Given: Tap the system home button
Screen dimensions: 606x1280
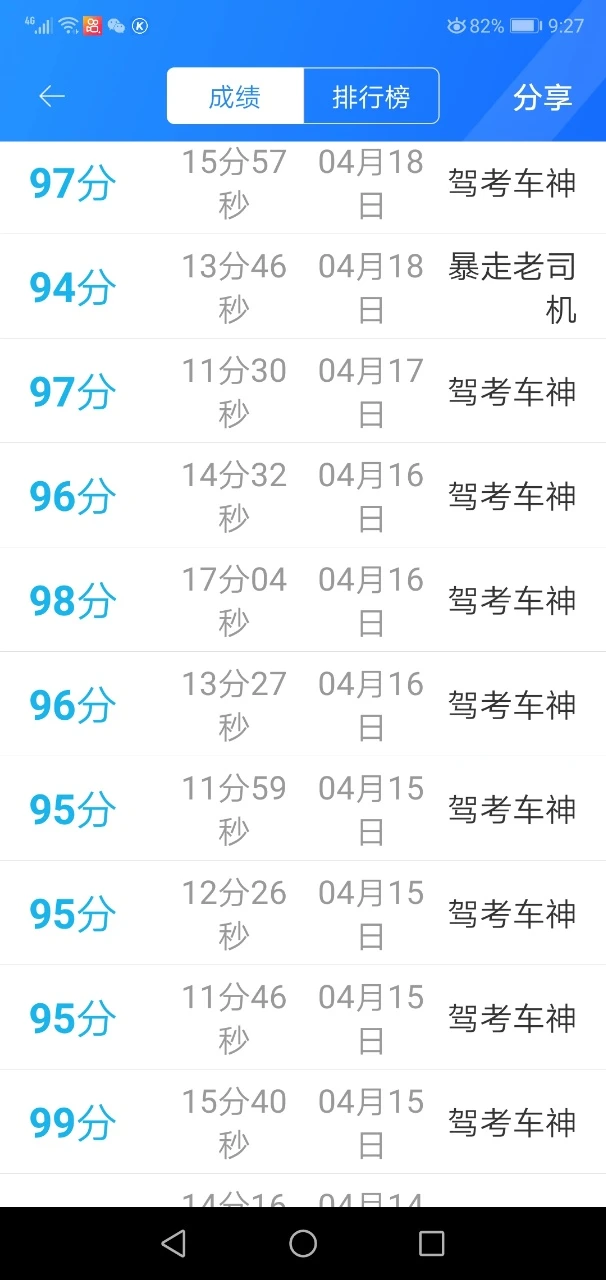Looking at the screenshot, I should [303, 1243].
